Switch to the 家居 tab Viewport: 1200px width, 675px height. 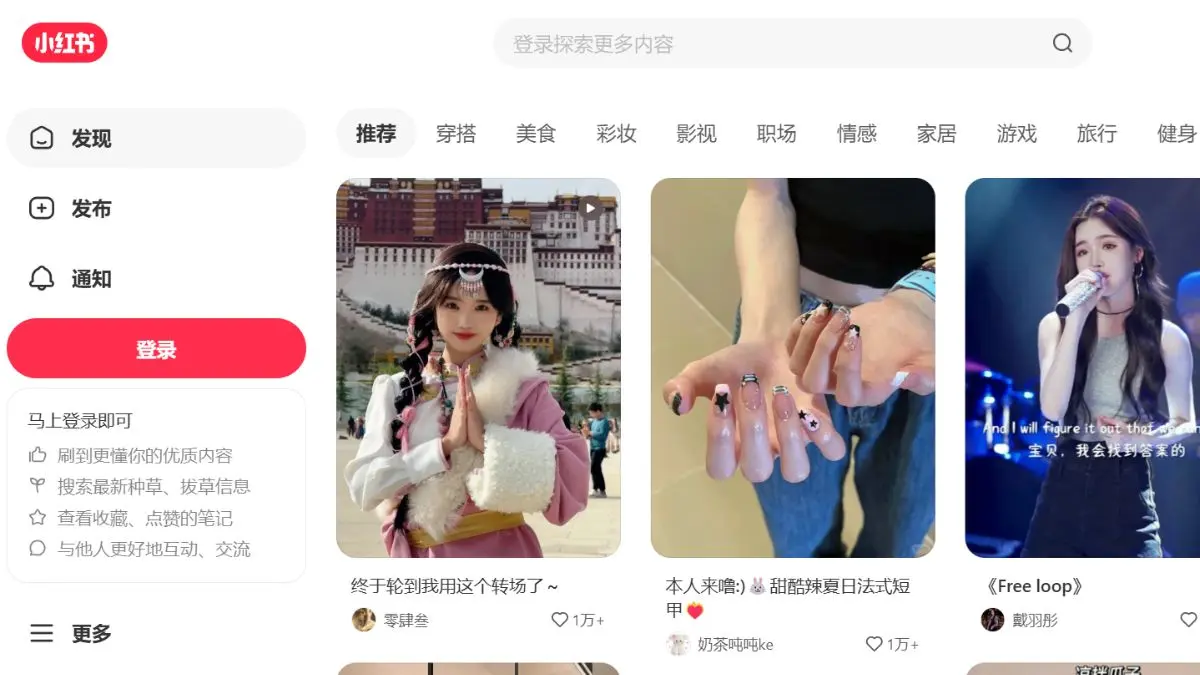point(936,134)
